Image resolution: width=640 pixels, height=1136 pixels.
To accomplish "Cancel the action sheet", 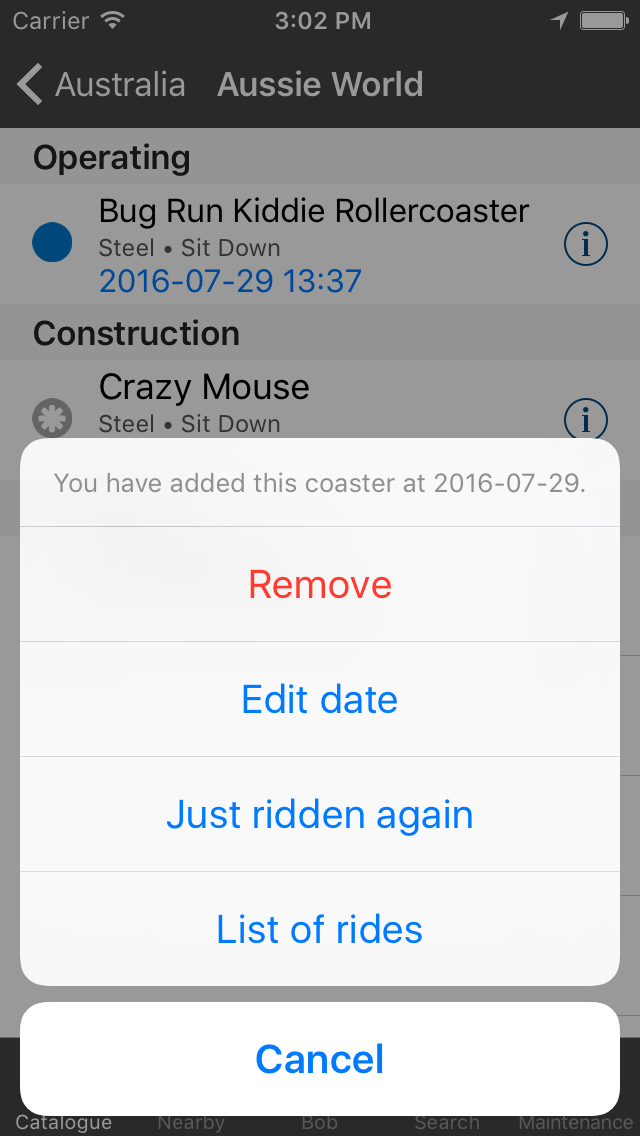I will pyautogui.click(x=320, y=1058).
